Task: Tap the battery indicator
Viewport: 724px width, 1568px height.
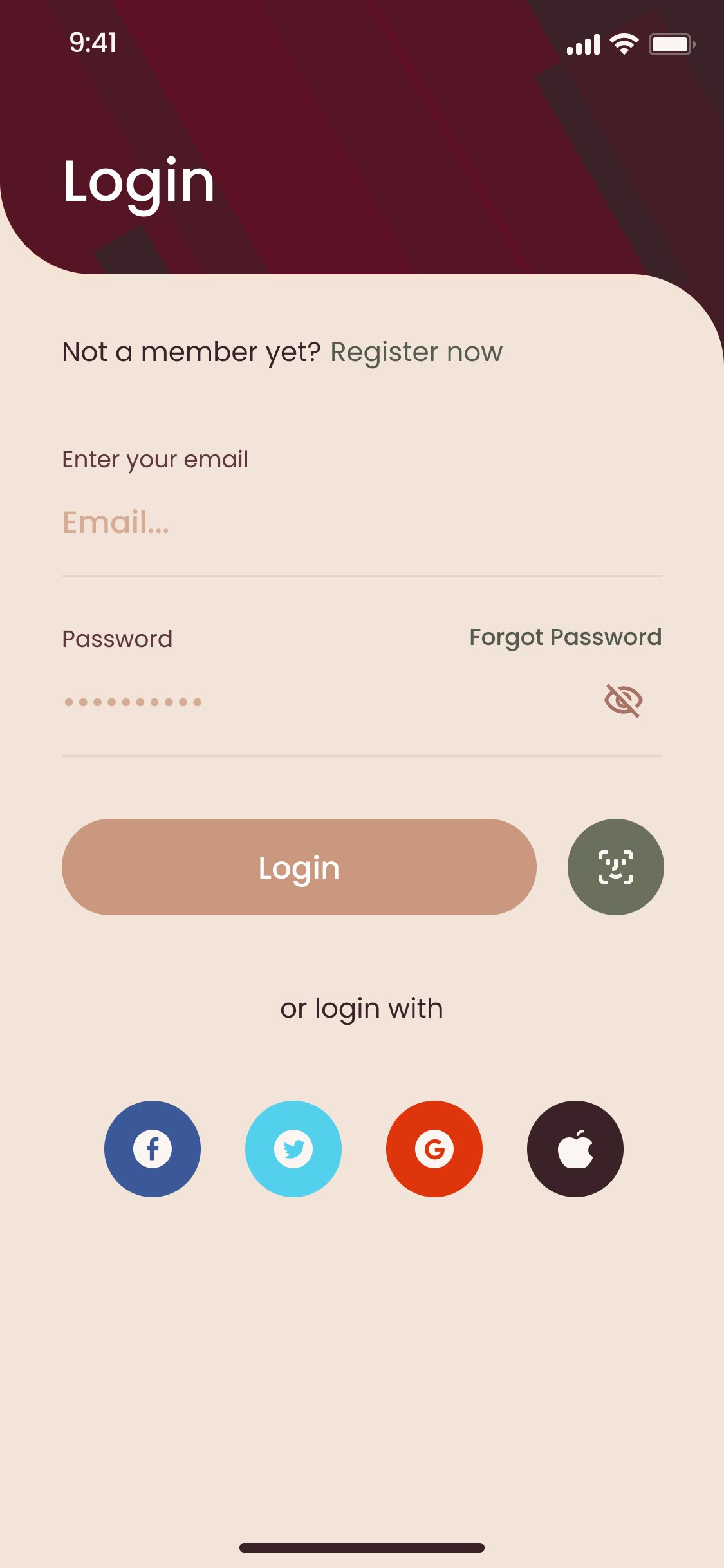Action: 672,44
